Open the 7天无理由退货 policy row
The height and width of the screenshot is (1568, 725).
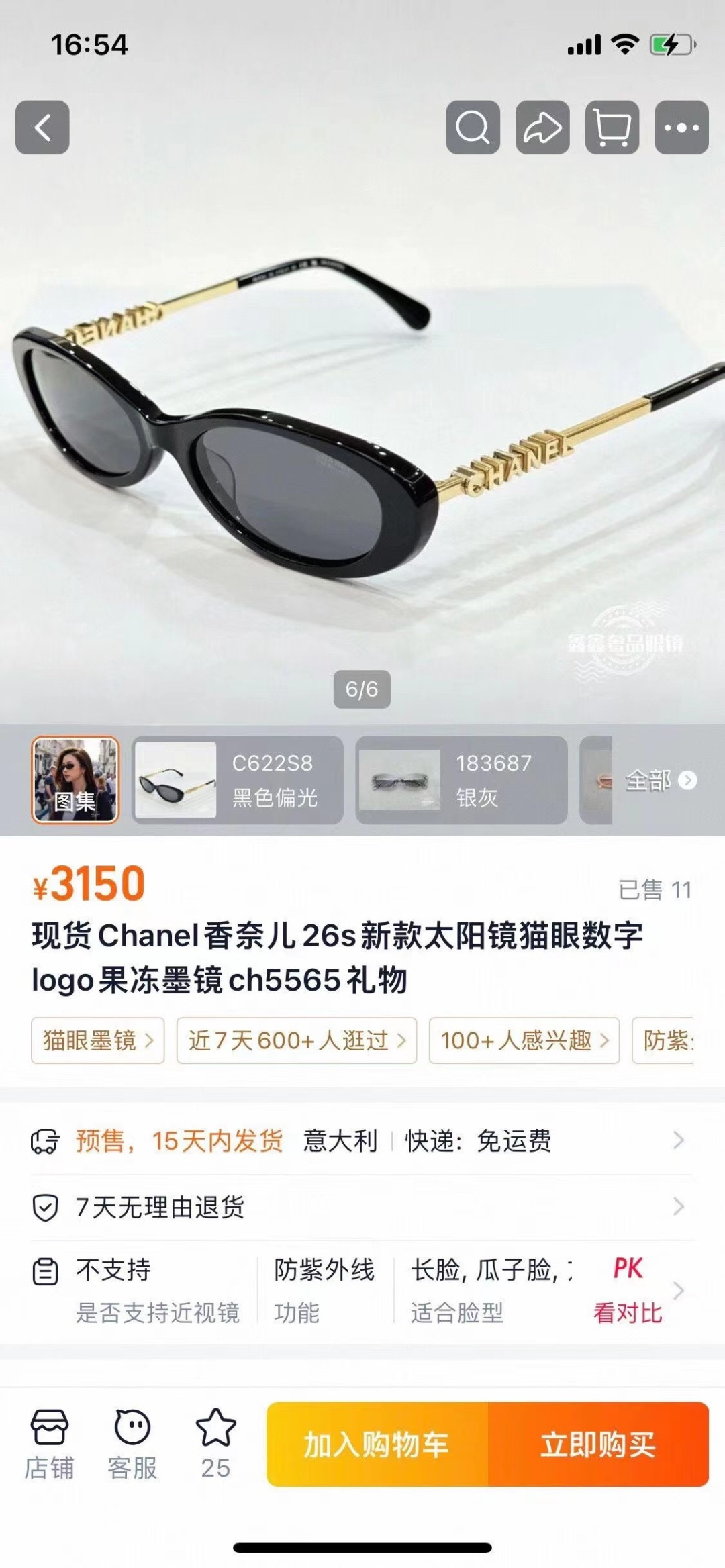pyautogui.click(x=362, y=1207)
